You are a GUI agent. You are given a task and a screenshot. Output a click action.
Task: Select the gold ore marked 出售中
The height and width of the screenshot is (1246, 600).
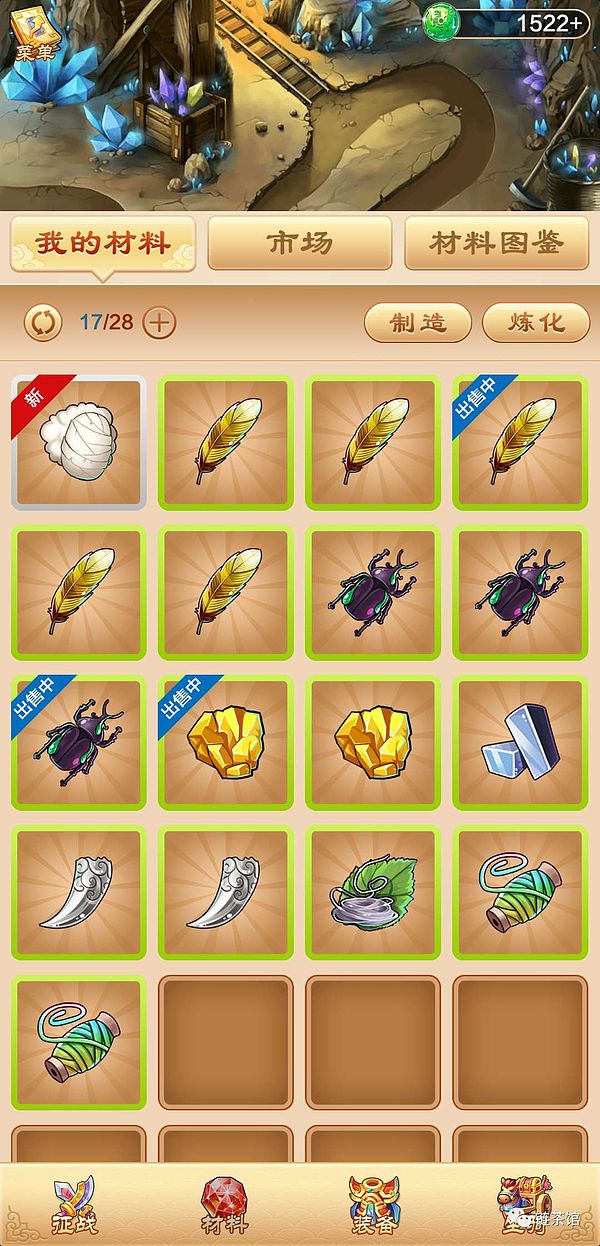click(226, 742)
